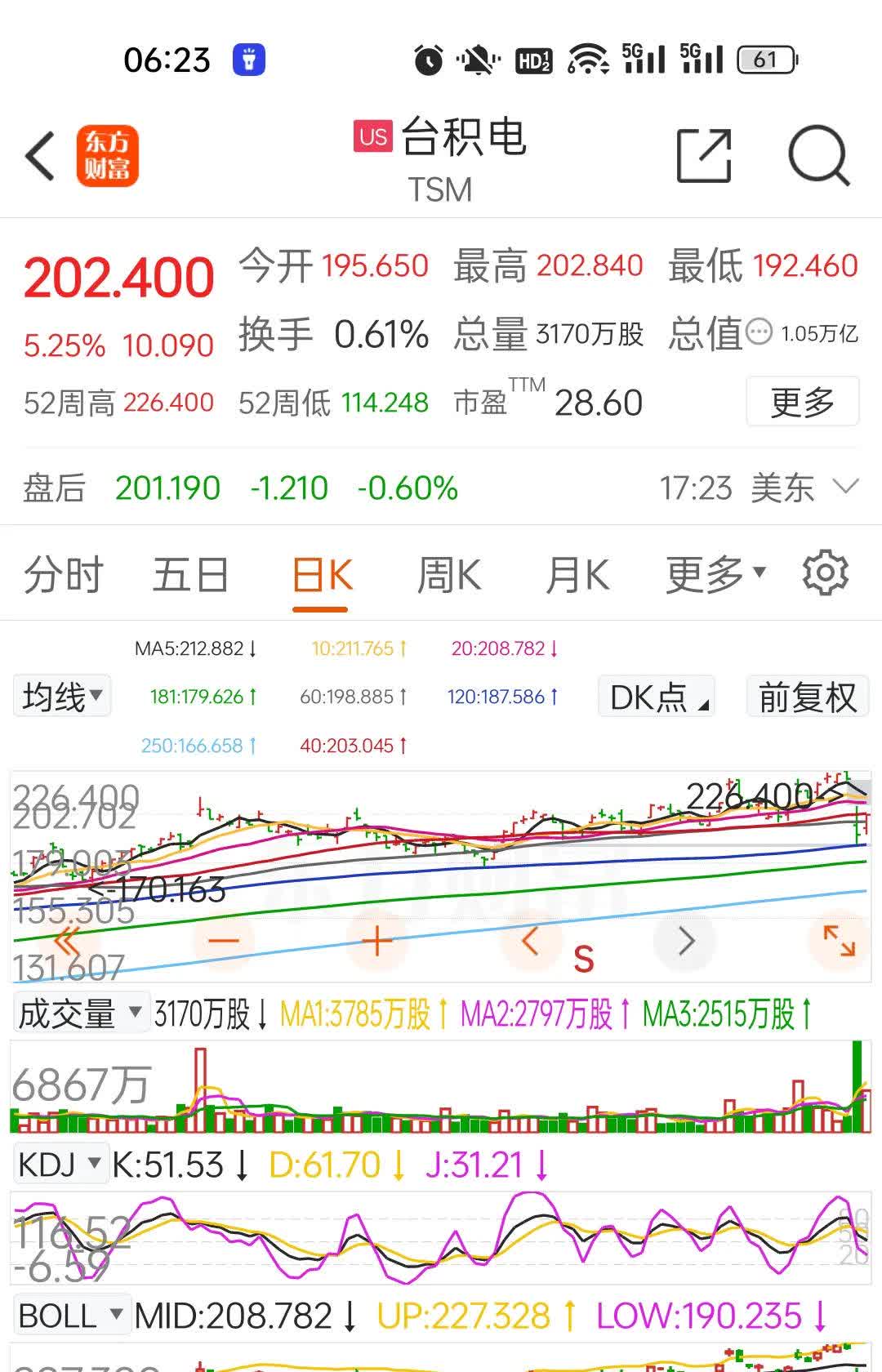This screenshot has height=1372, width=882.
Task: Enable DK点 buy-sell signal overlay
Action: pos(654,697)
